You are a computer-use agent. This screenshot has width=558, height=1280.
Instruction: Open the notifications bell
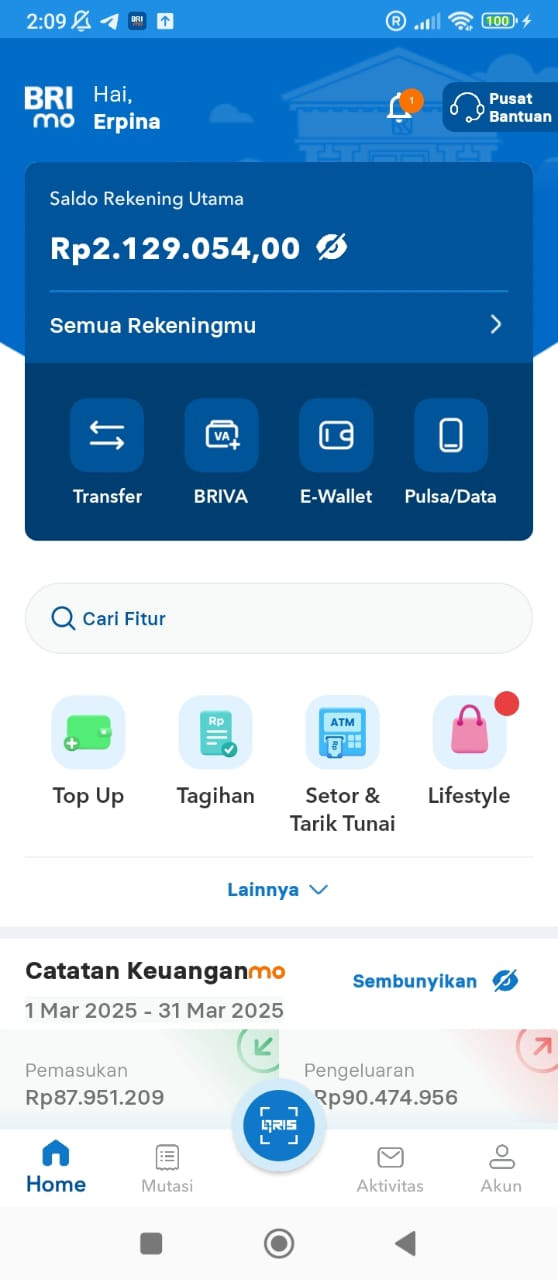pyautogui.click(x=400, y=108)
